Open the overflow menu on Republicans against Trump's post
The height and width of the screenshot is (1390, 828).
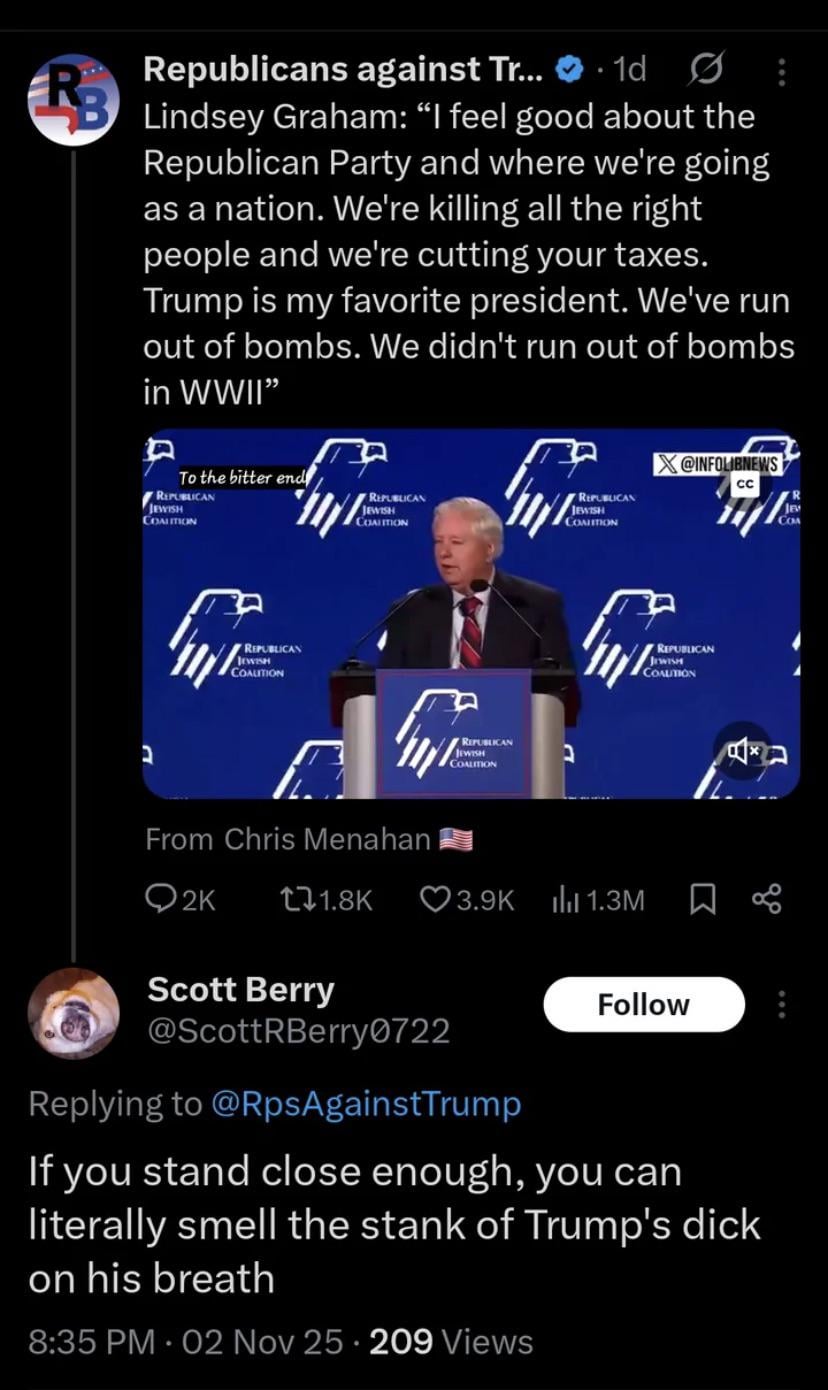tap(783, 72)
